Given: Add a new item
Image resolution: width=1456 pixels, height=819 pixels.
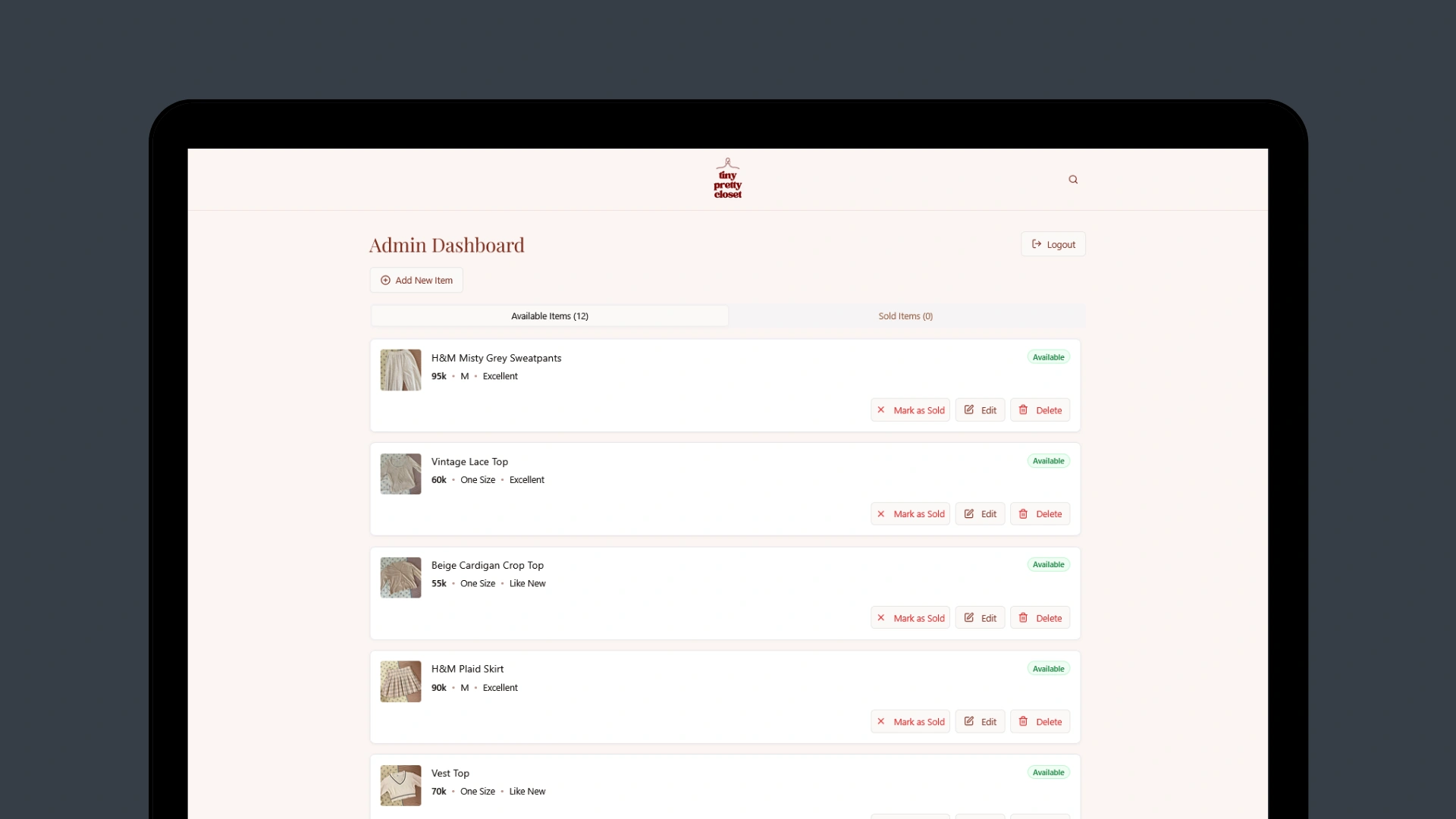Looking at the screenshot, I should coord(416,281).
